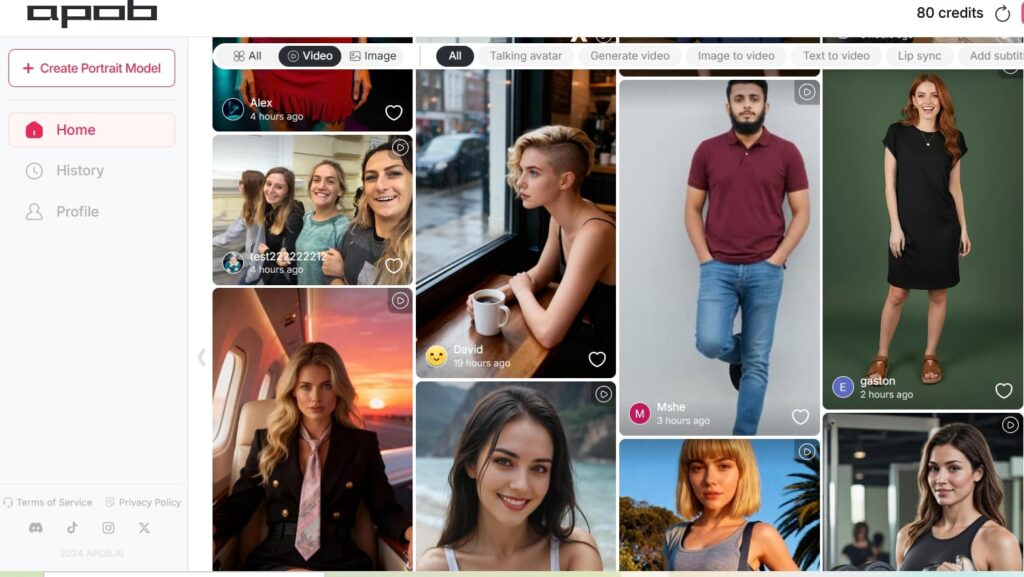This screenshot has height=577, width=1024.
Task: Open the History section
Action: (79, 171)
